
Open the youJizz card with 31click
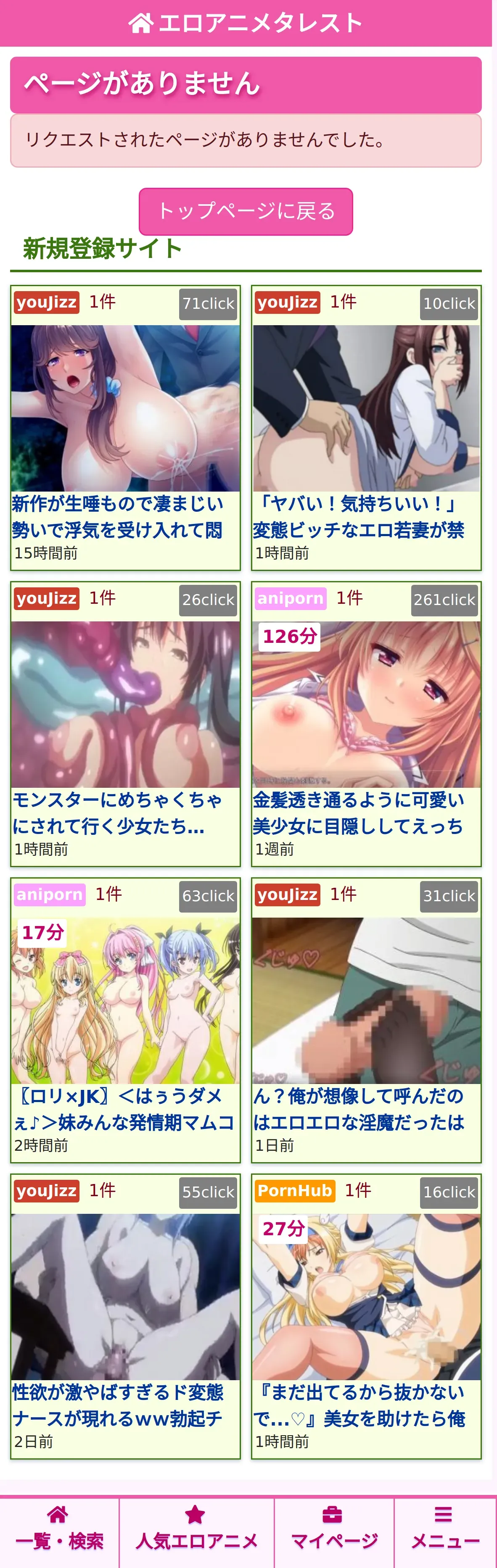point(366,1018)
